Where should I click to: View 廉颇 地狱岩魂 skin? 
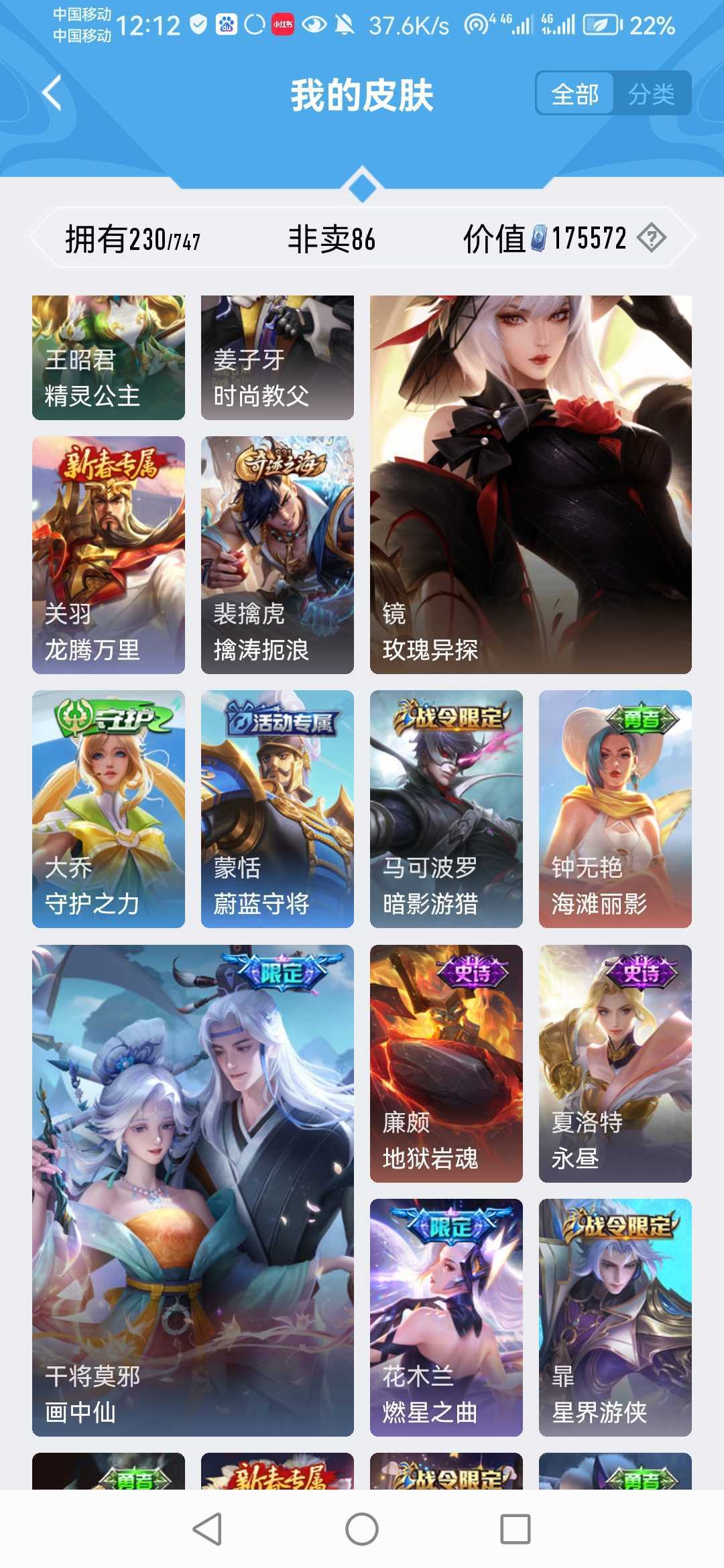coord(446,1063)
